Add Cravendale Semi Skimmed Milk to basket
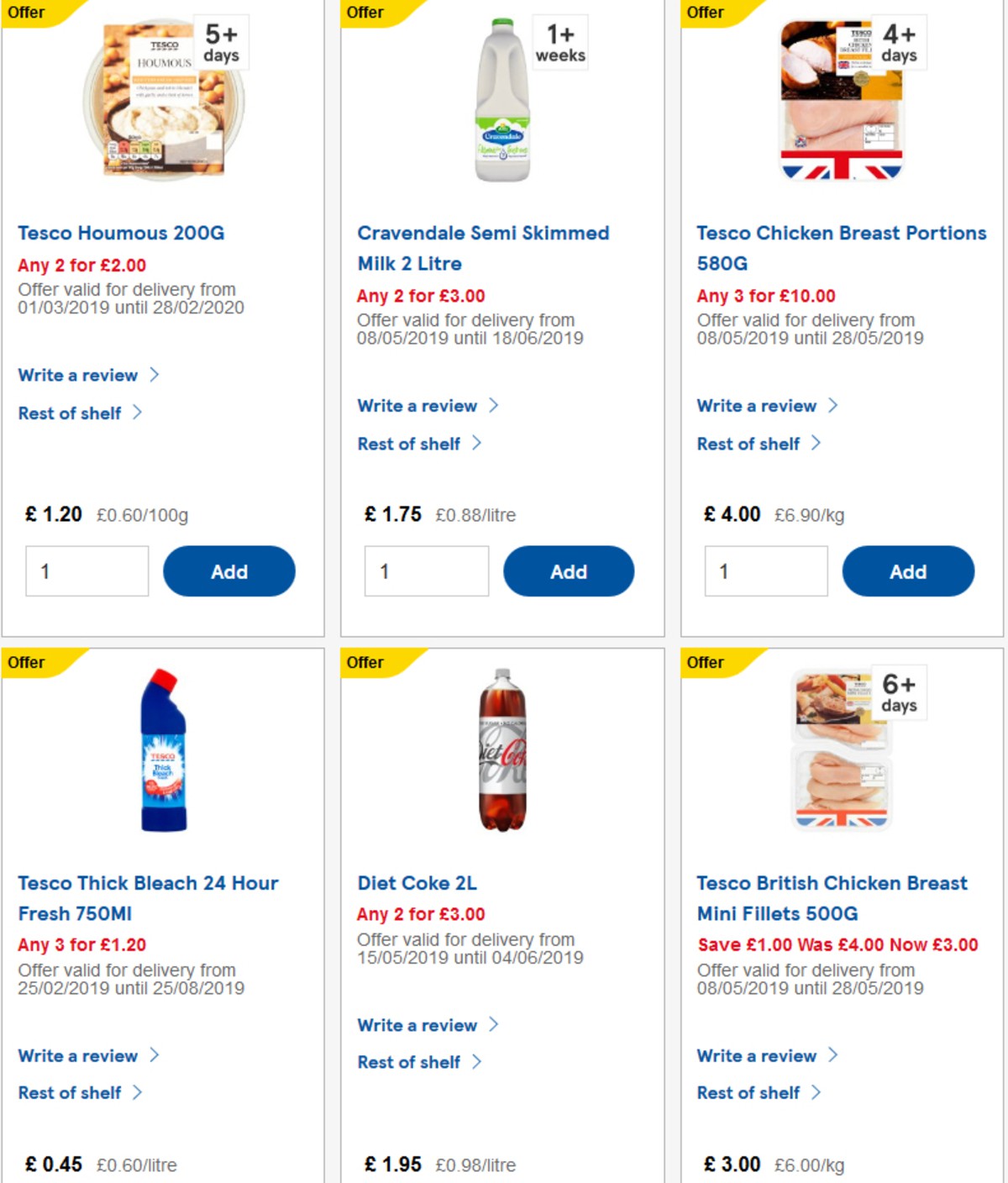The width and height of the screenshot is (1008, 1183). tap(569, 571)
